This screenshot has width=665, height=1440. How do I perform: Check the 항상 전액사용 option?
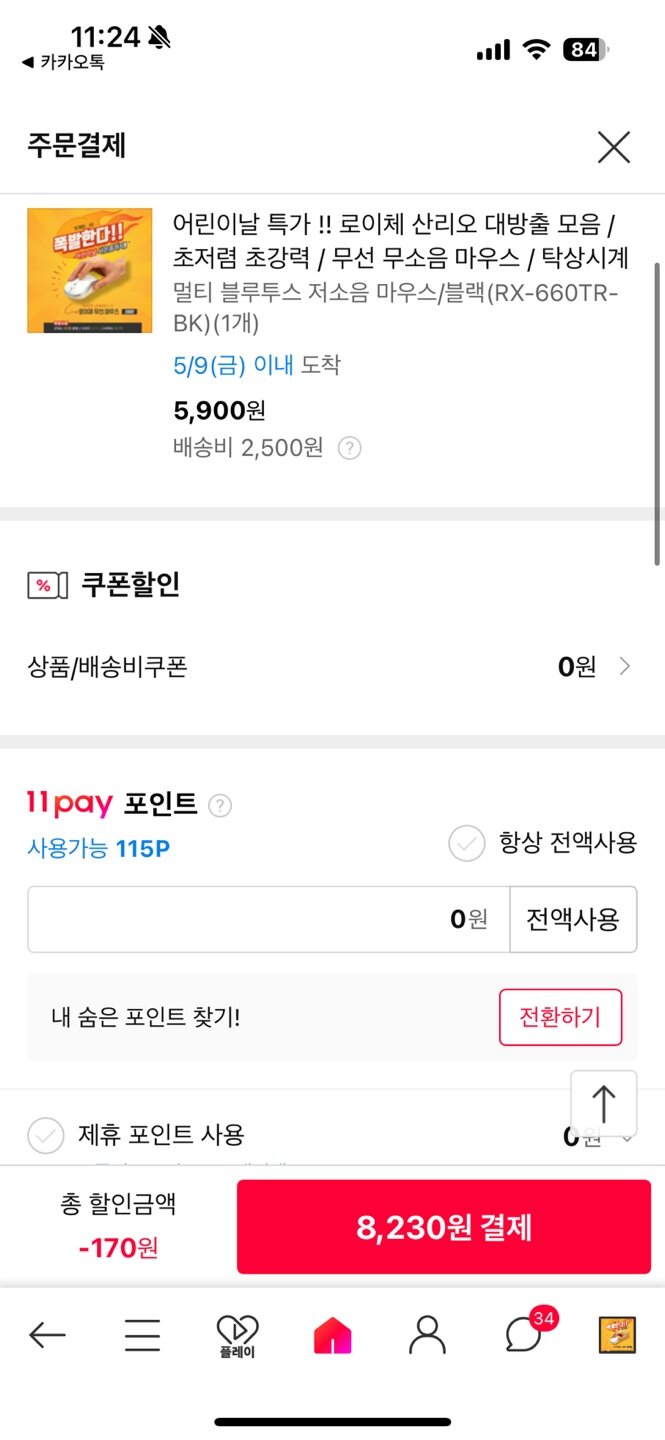coord(466,843)
